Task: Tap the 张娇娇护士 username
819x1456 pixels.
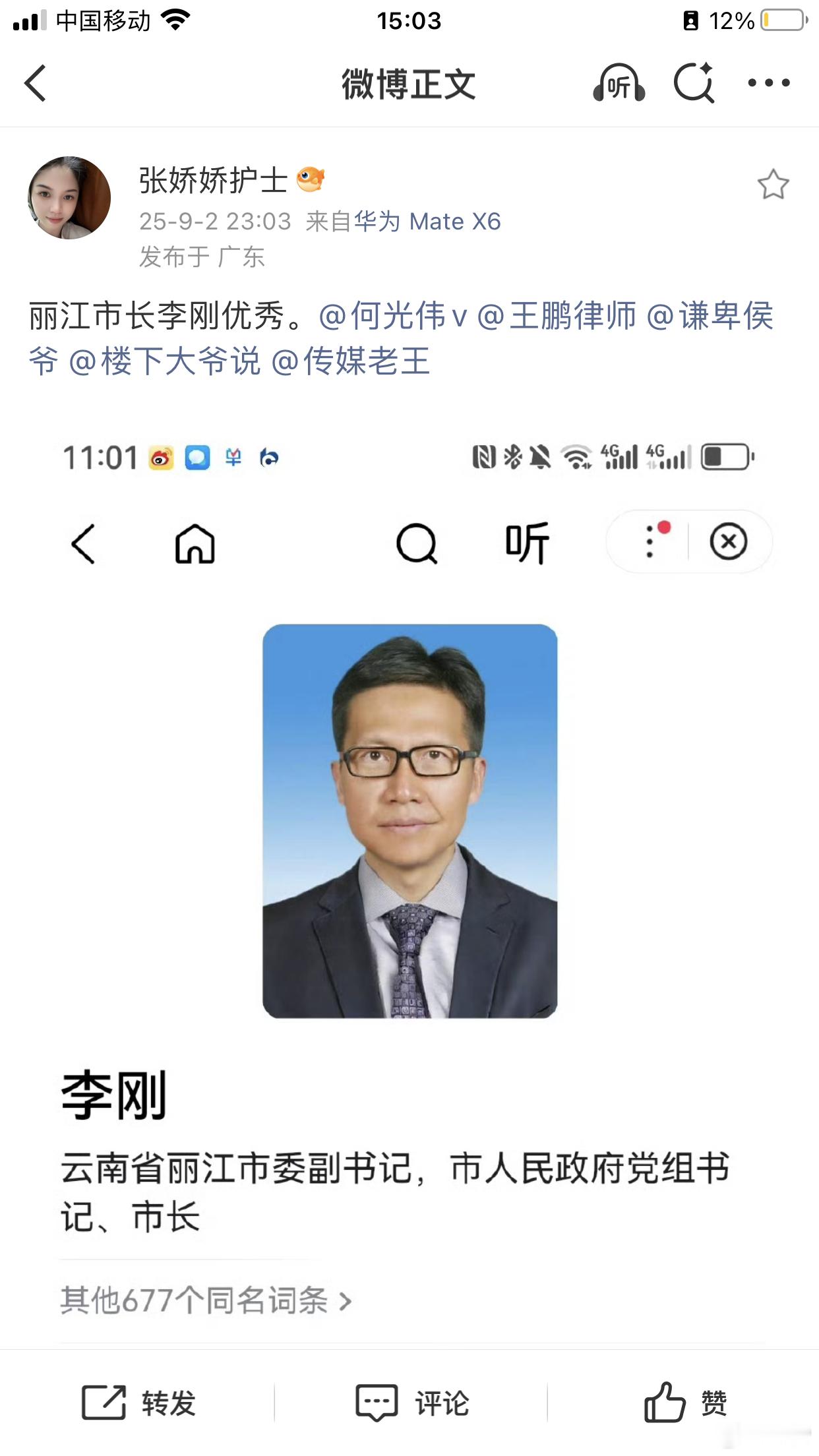Action: pos(212,180)
